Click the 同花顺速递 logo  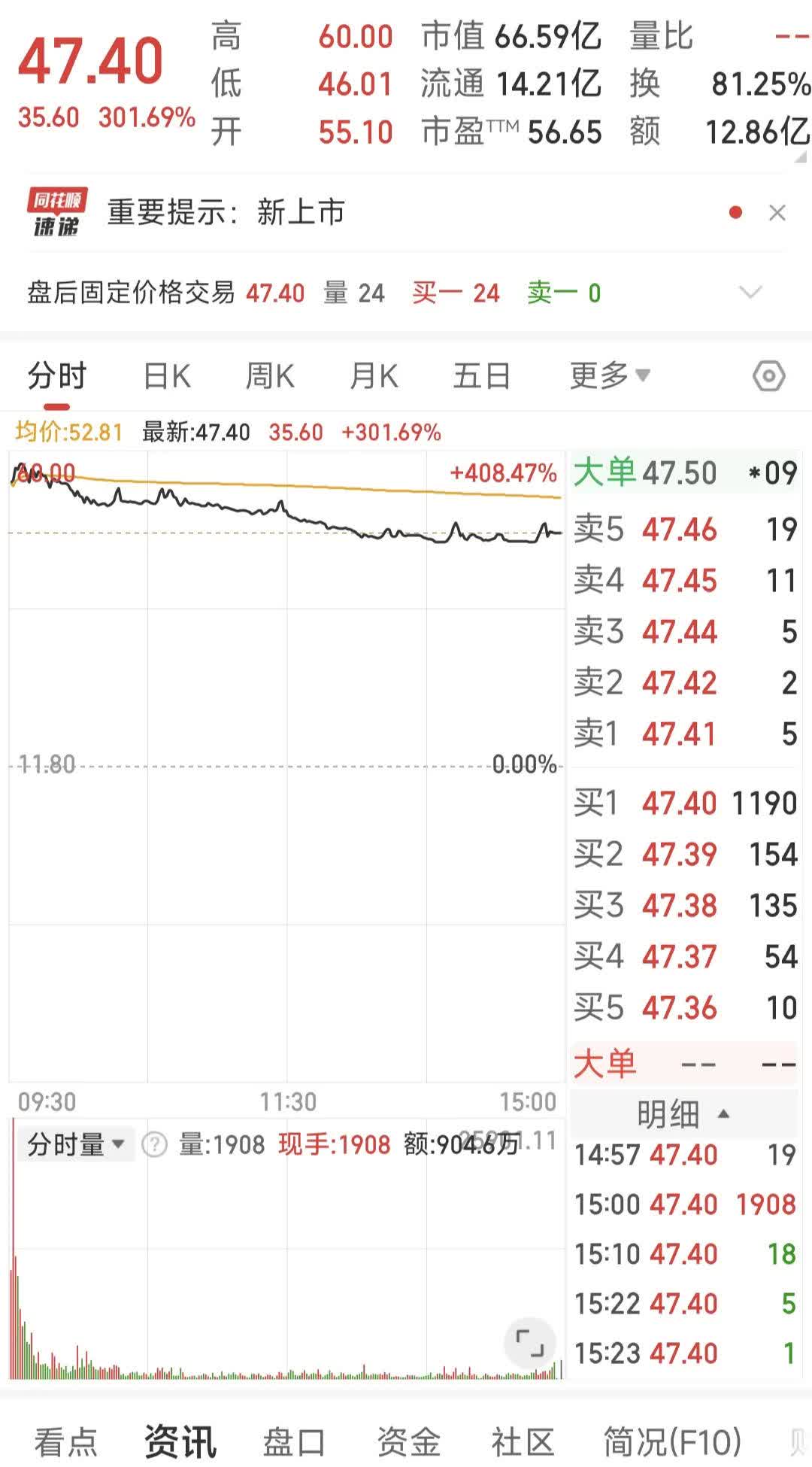[x=56, y=211]
